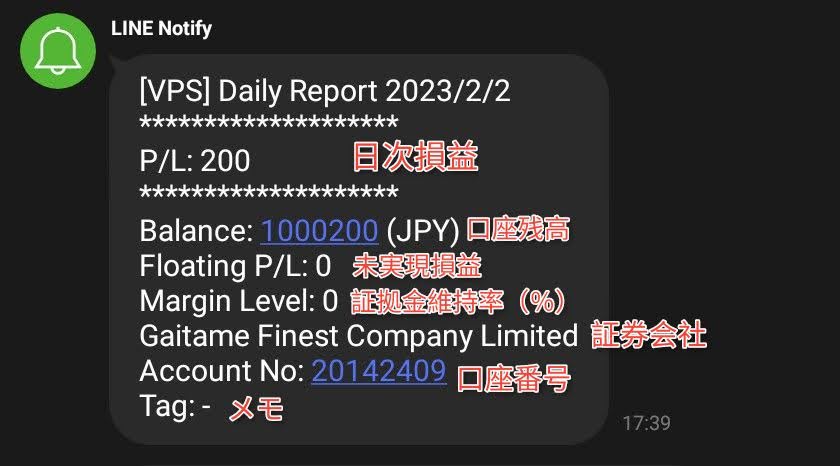Tap the linked balance number 1000200
This screenshot has width=840, height=466.
pos(319,231)
